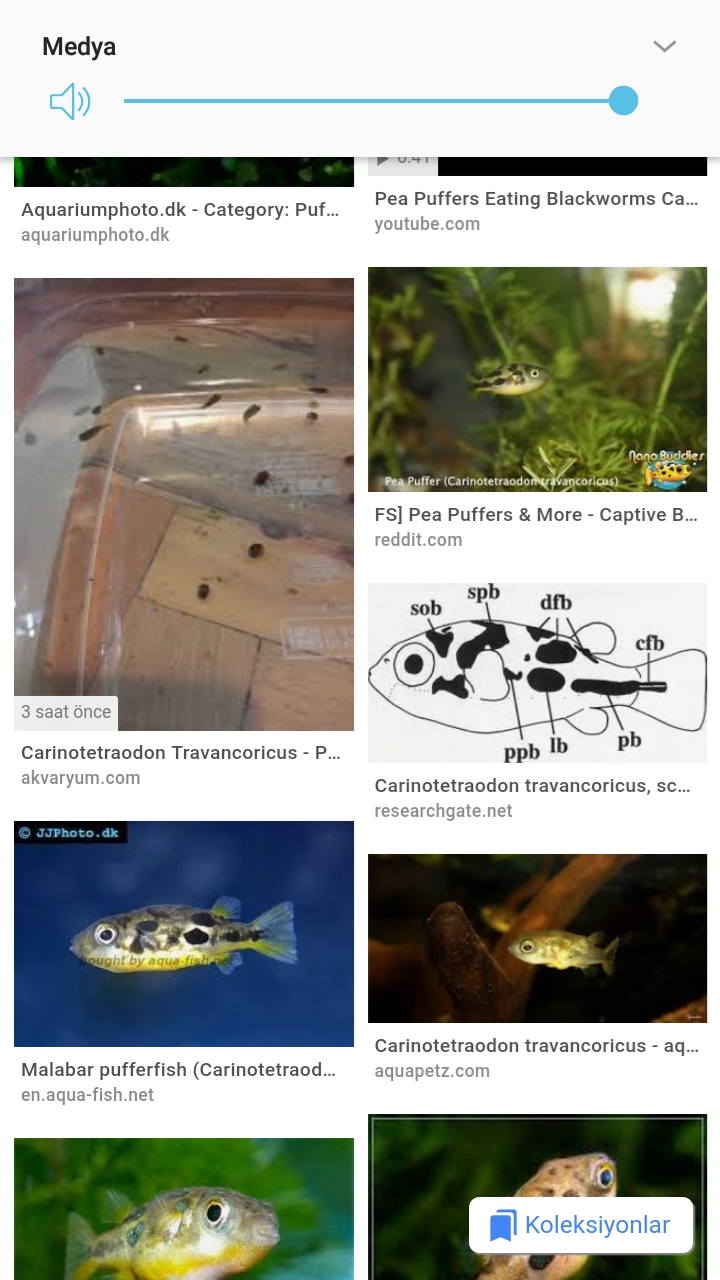
Task: Open Pea Puffers Eating Blackworms YouTube result
Action: tap(536, 199)
